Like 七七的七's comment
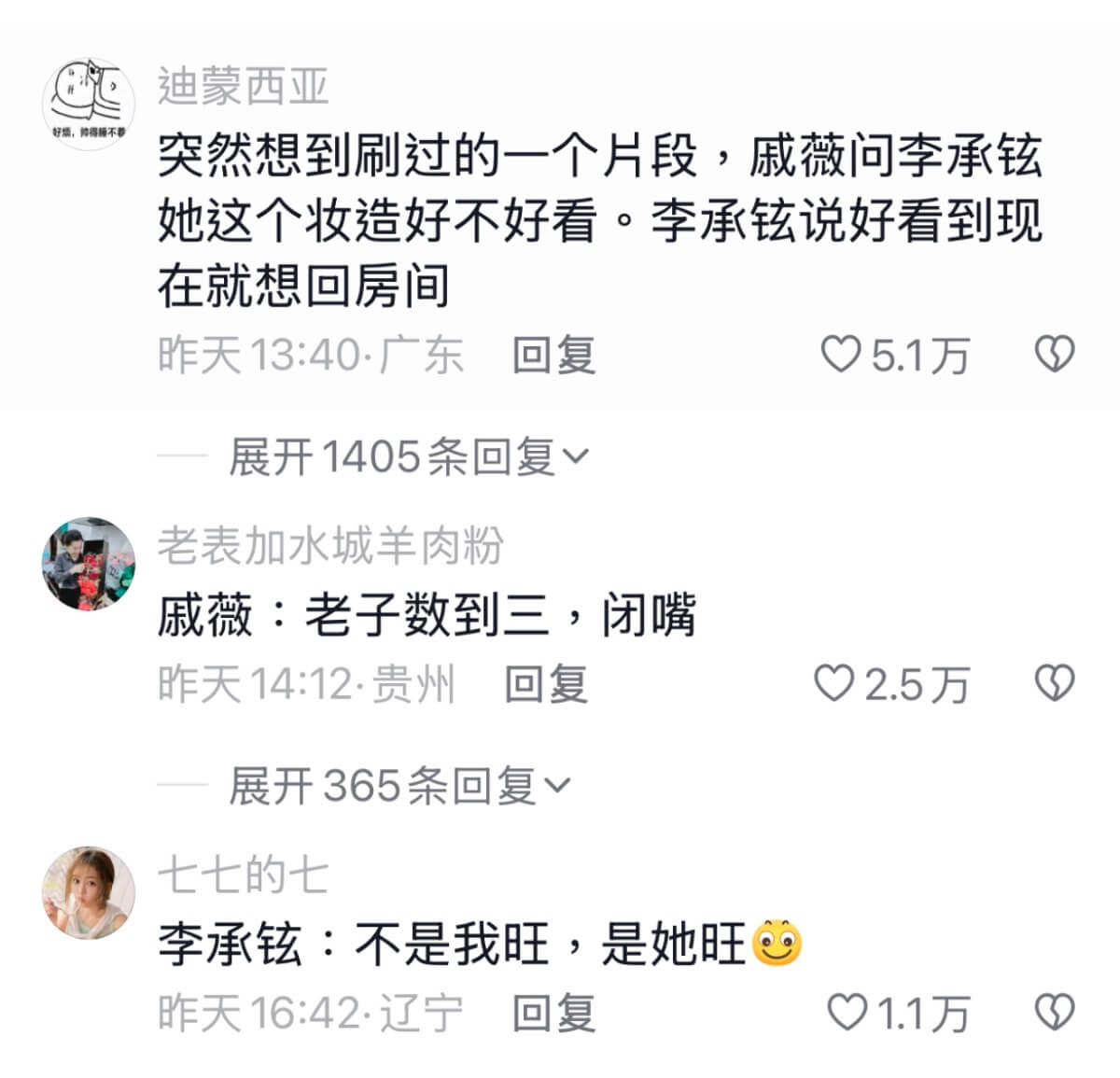The height and width of the screenshot is (1078, 1120). point(847,1012)
